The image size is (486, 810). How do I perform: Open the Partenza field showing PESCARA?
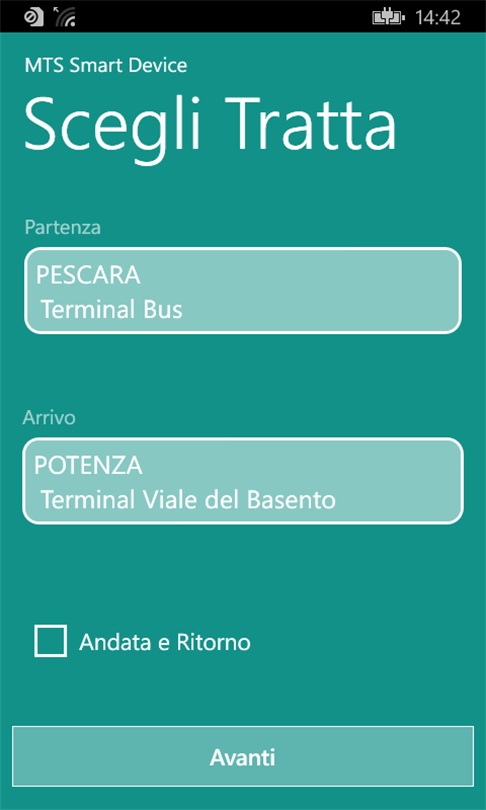point(243,290)
